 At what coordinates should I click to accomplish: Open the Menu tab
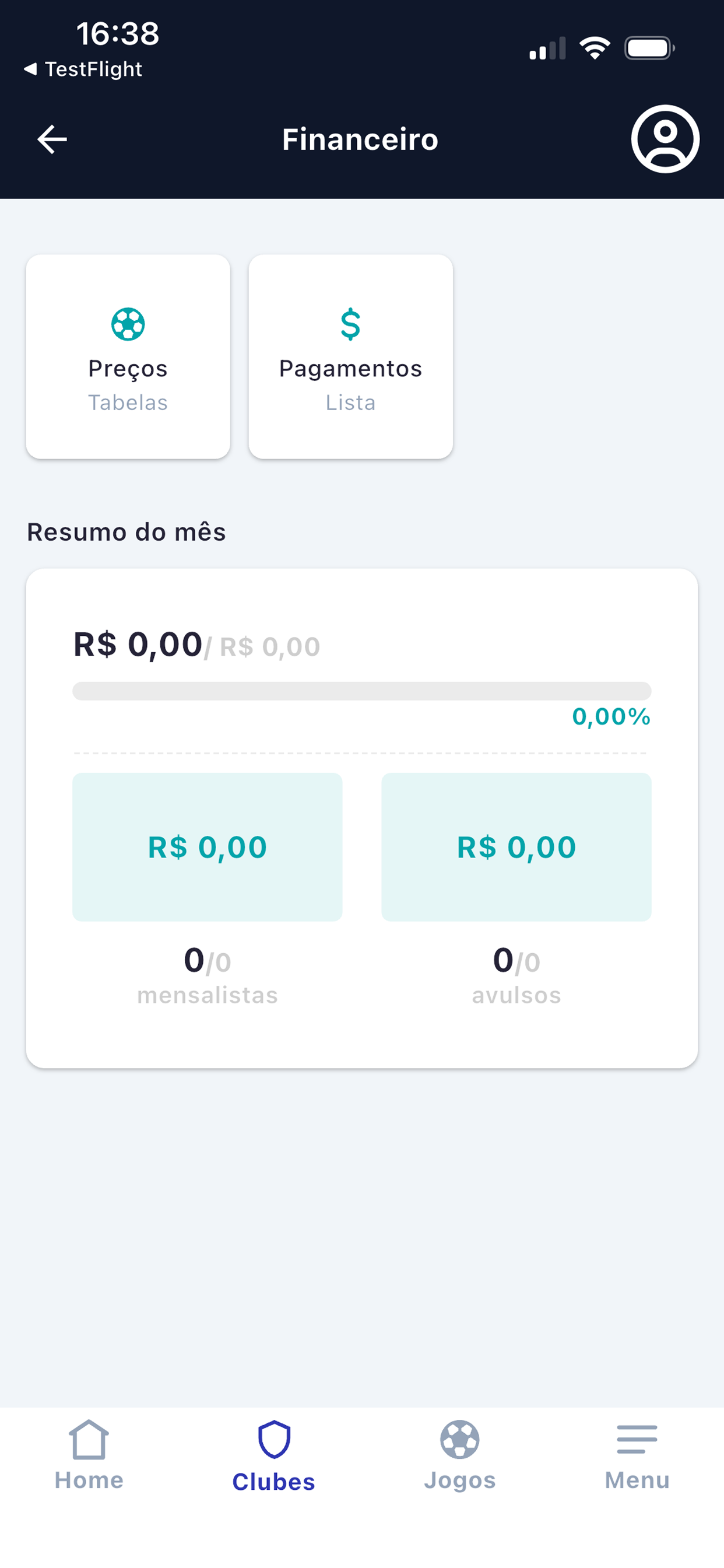coord(637,1455)
